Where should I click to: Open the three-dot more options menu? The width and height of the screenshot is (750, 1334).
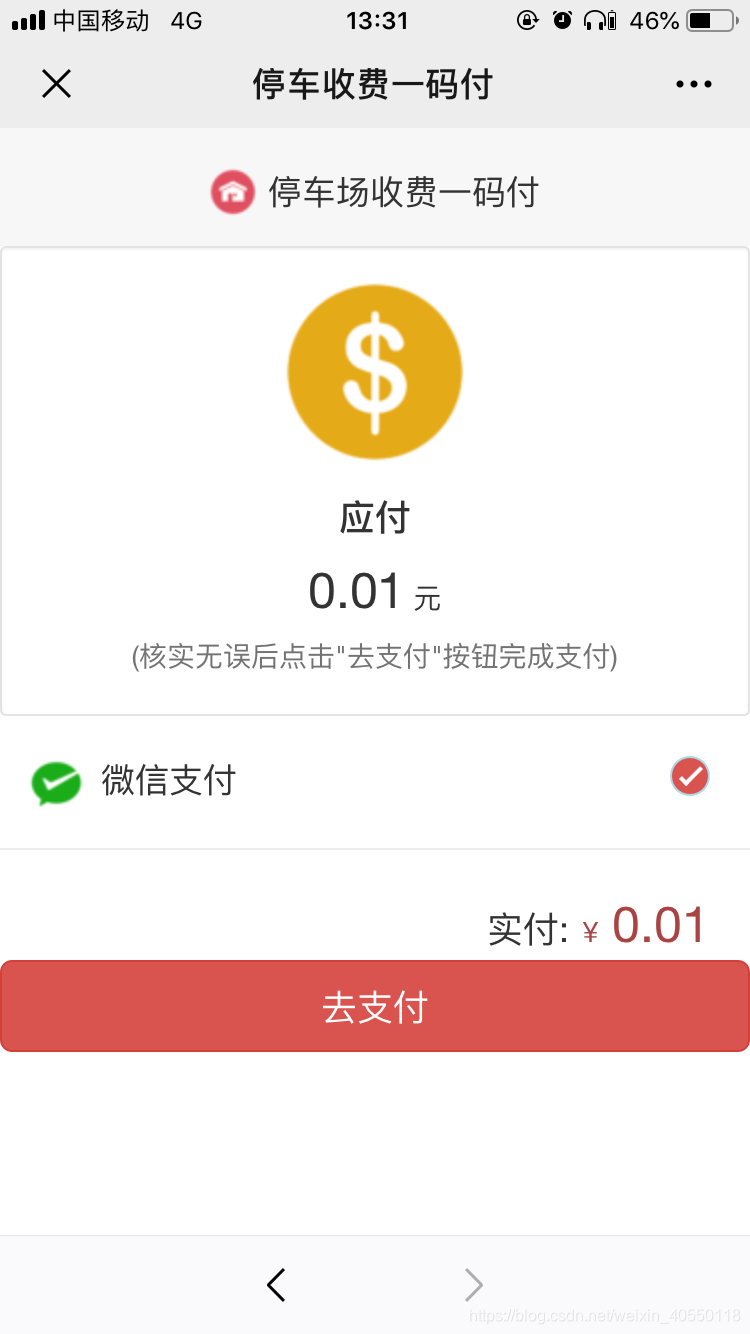click(693, 84)
